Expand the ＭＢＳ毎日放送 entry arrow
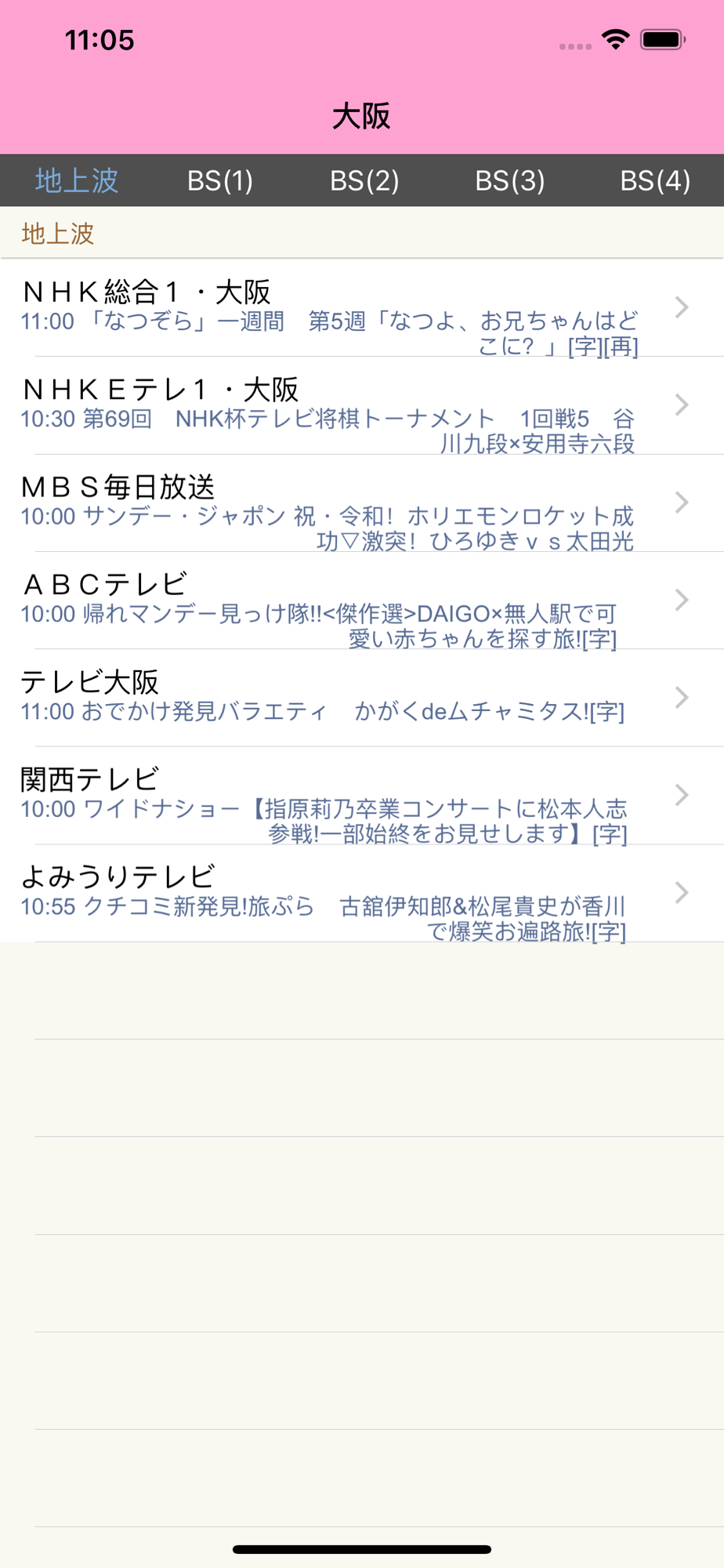The image size is (724, 1568). [681, 503]
